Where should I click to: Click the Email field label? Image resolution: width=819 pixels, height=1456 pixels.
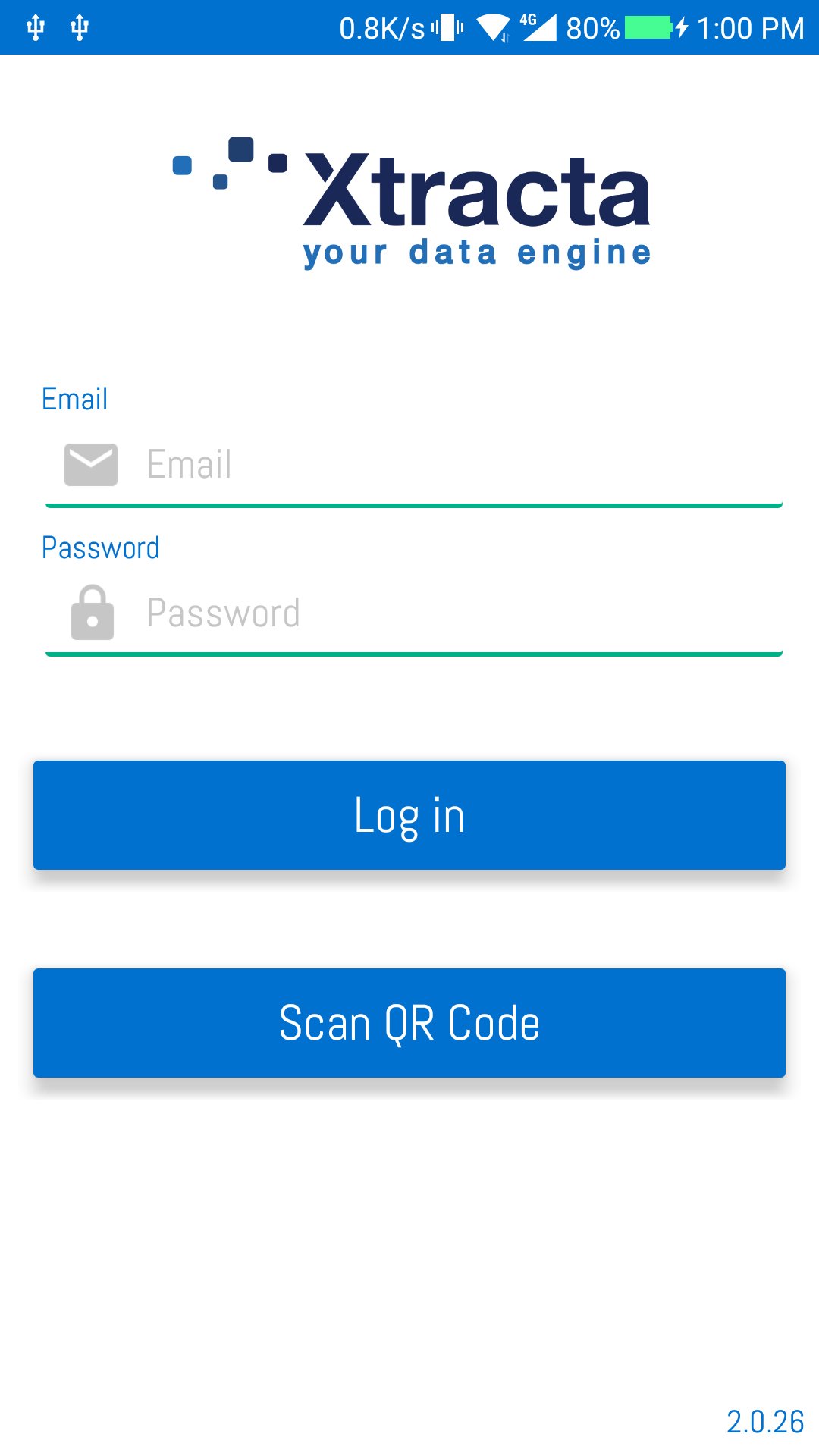click(x=74, y=399)
